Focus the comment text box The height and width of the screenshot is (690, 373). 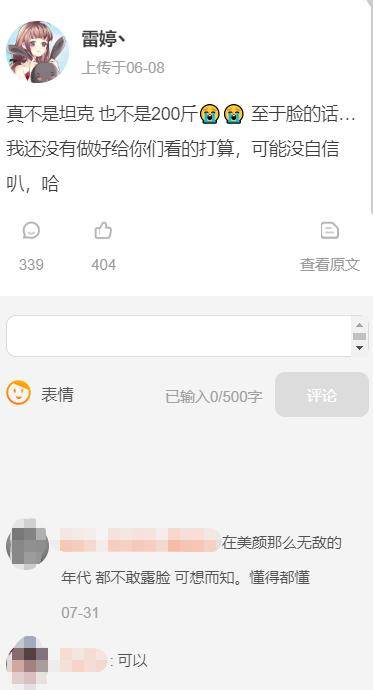point(179,336)
